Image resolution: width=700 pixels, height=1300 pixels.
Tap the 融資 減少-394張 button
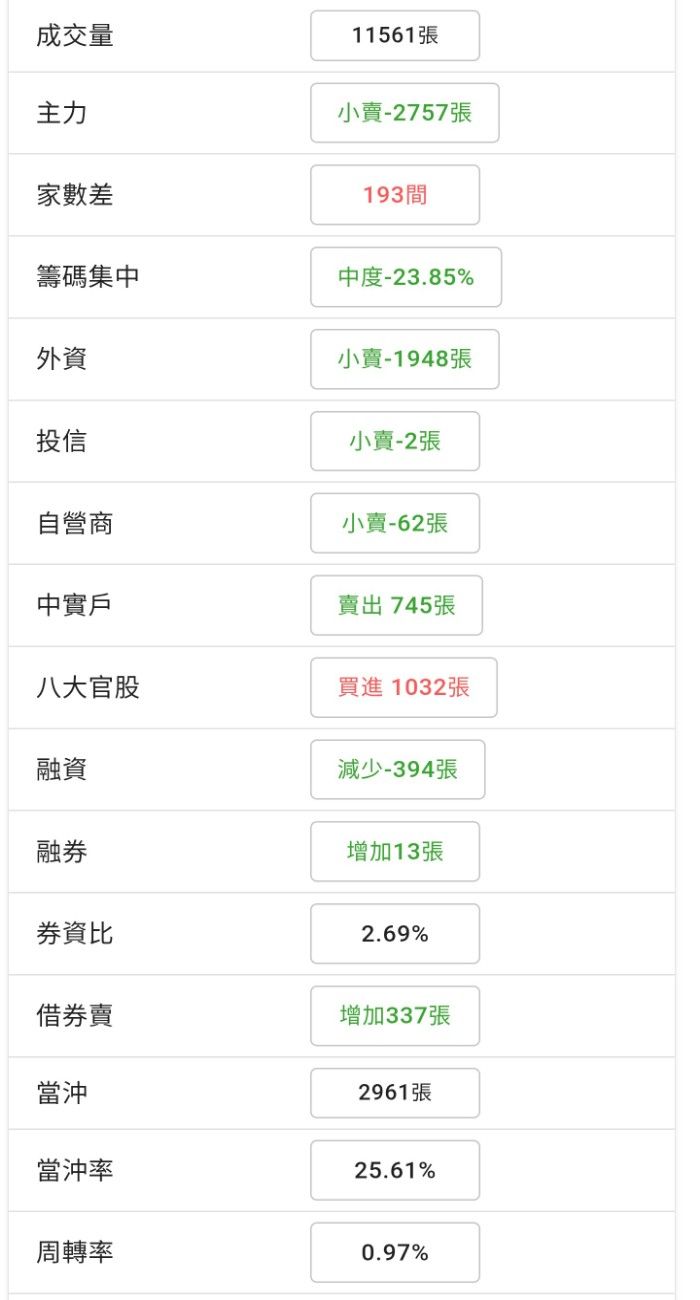[398, 769]
